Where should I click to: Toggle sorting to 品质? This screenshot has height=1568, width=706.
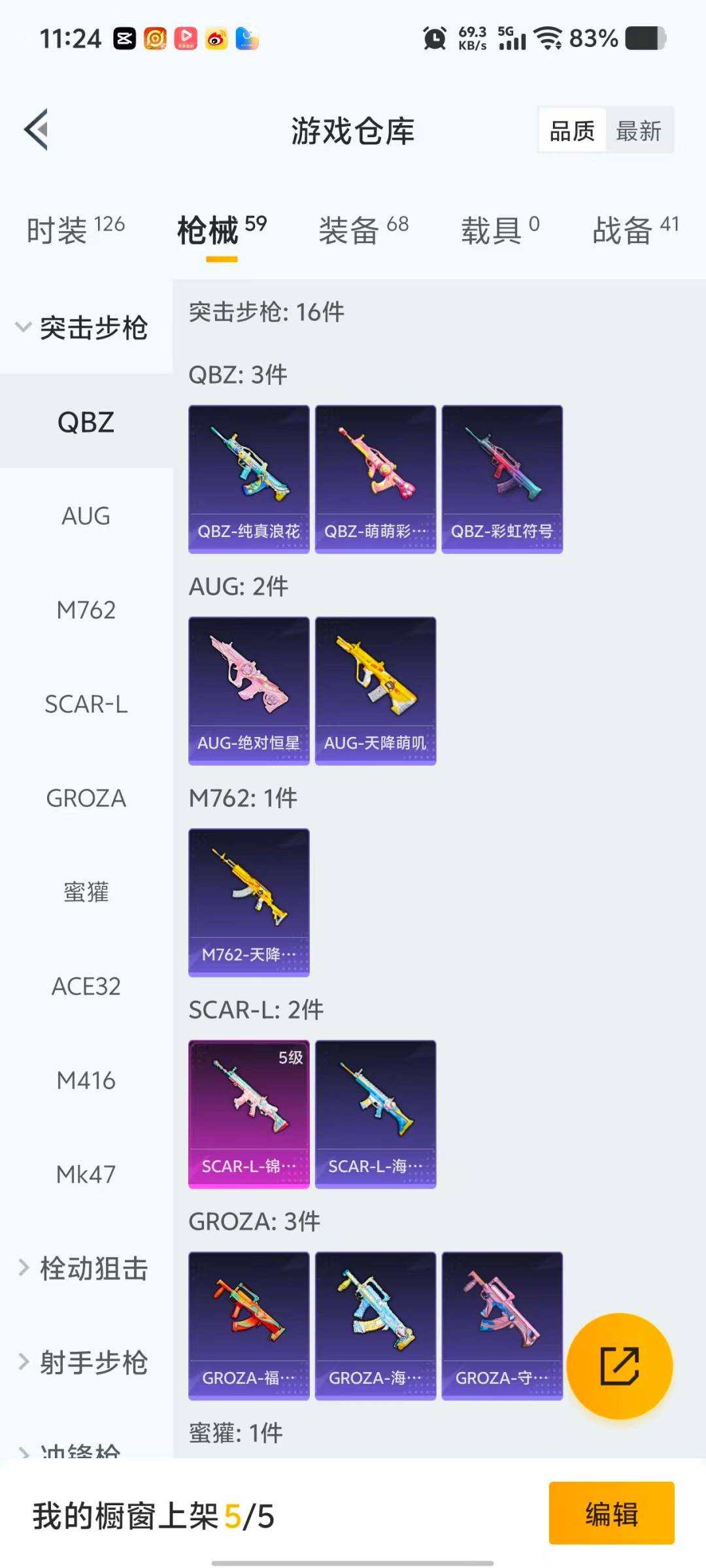click(571, 130)
